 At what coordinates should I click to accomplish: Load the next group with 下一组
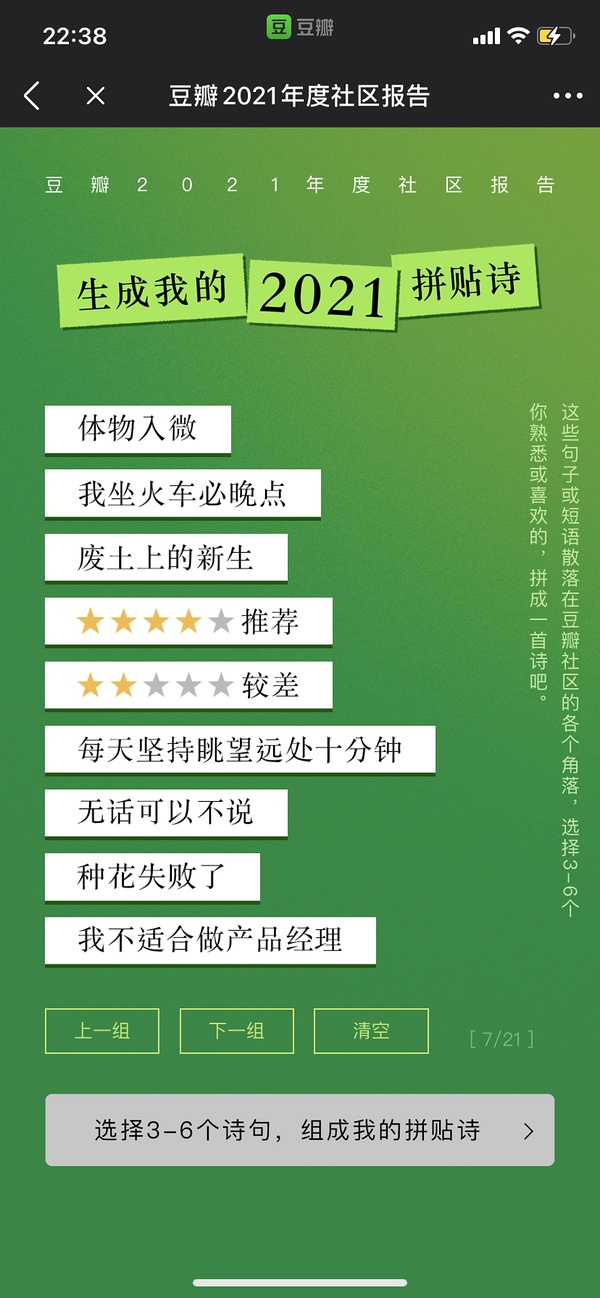point(237,1031)
